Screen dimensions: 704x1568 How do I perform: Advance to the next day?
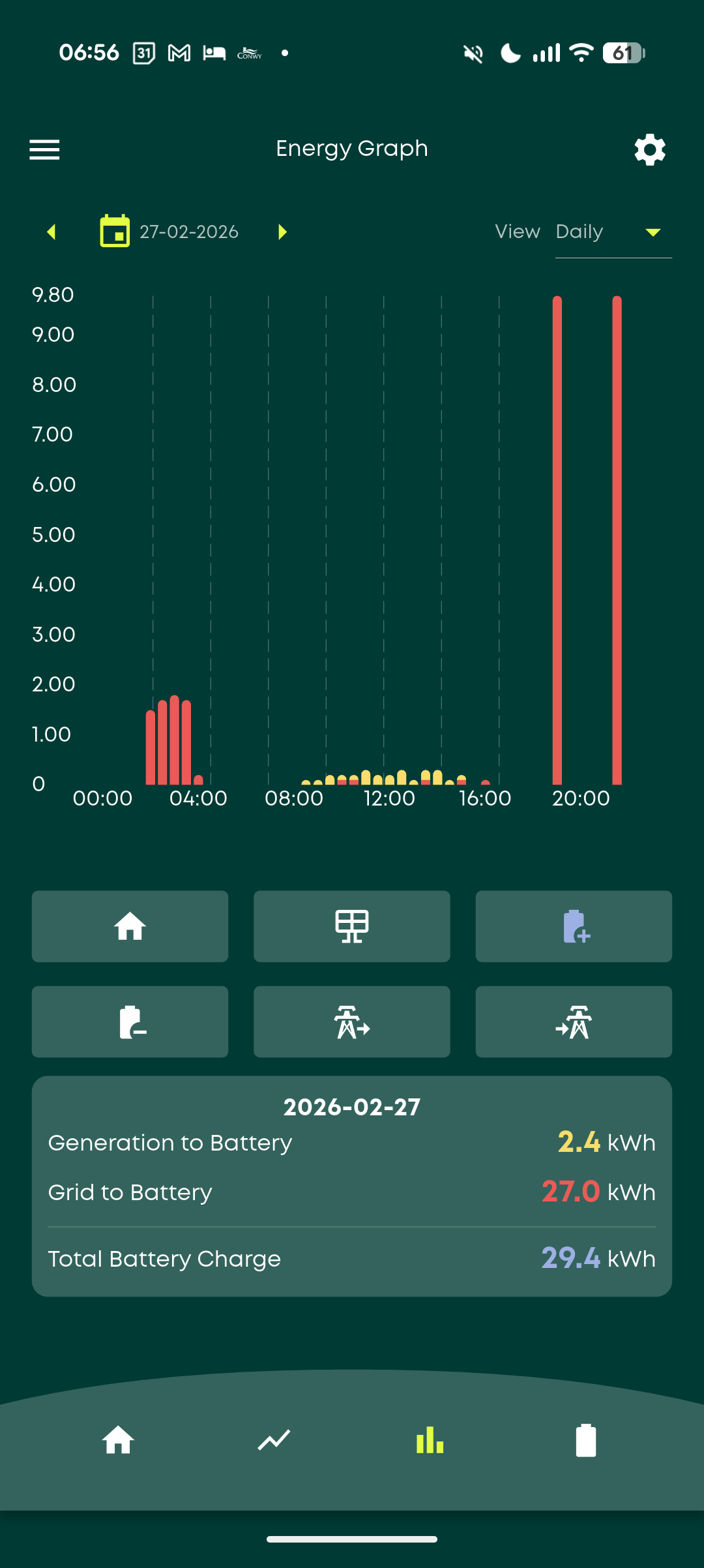282,232
